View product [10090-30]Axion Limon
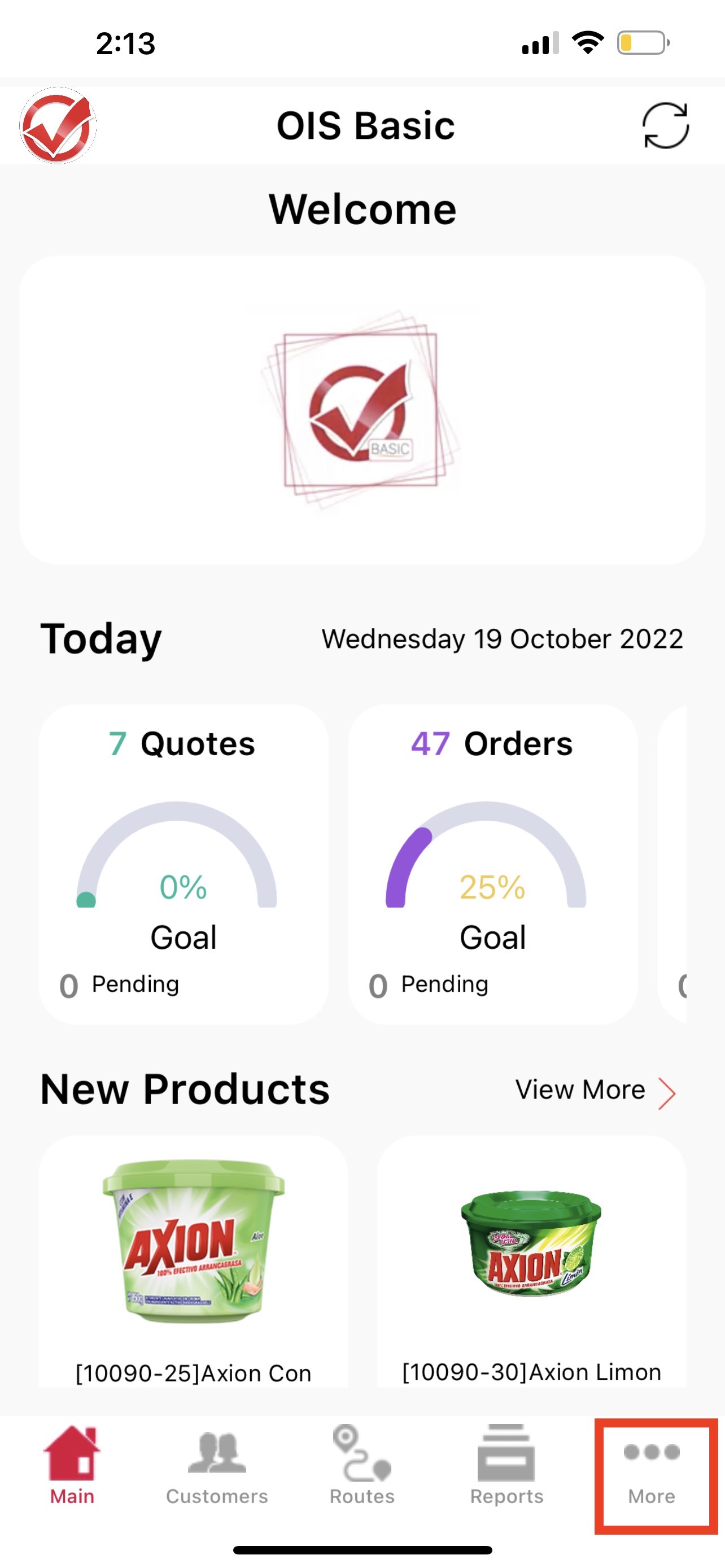 (x=531, y=1260)
